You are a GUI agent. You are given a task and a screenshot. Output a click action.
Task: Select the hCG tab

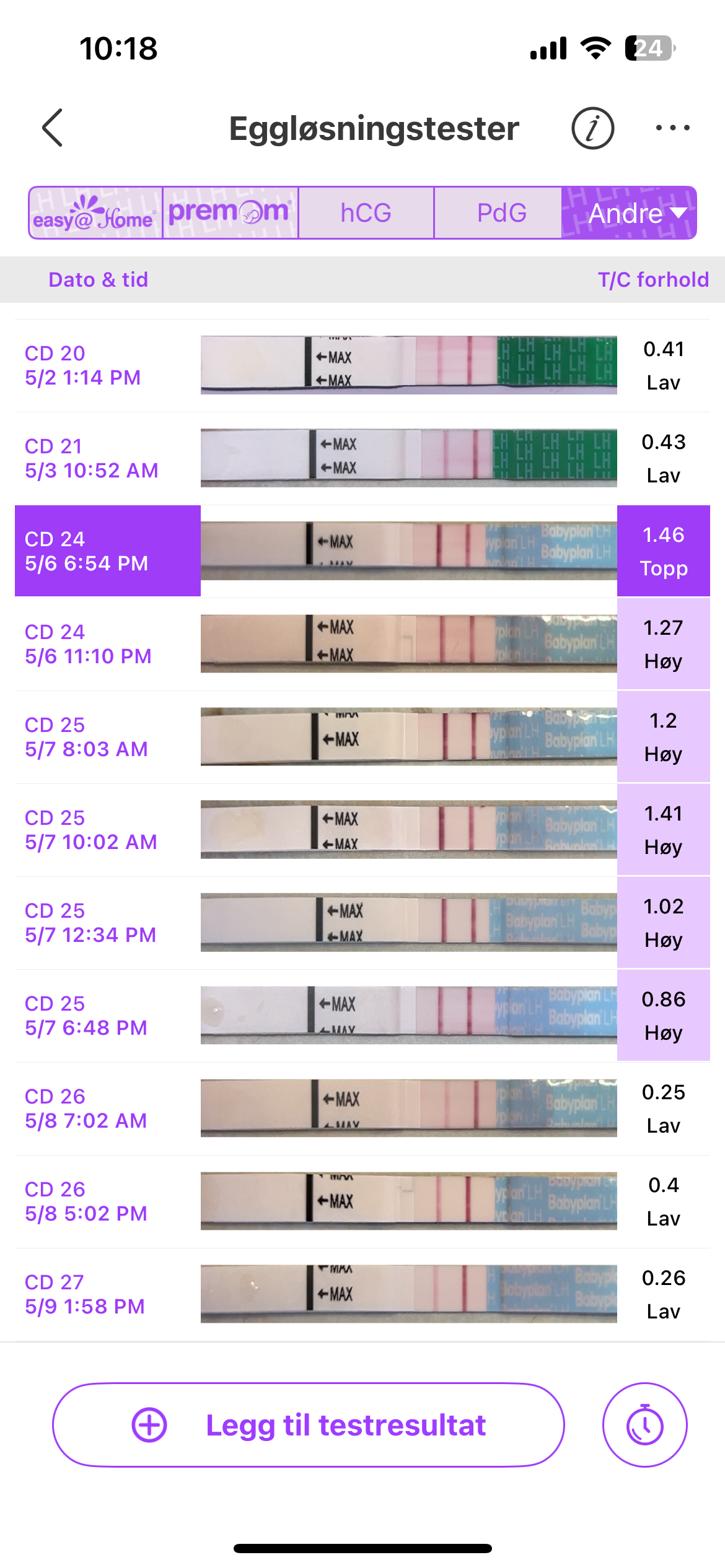[x=366, y=213]
